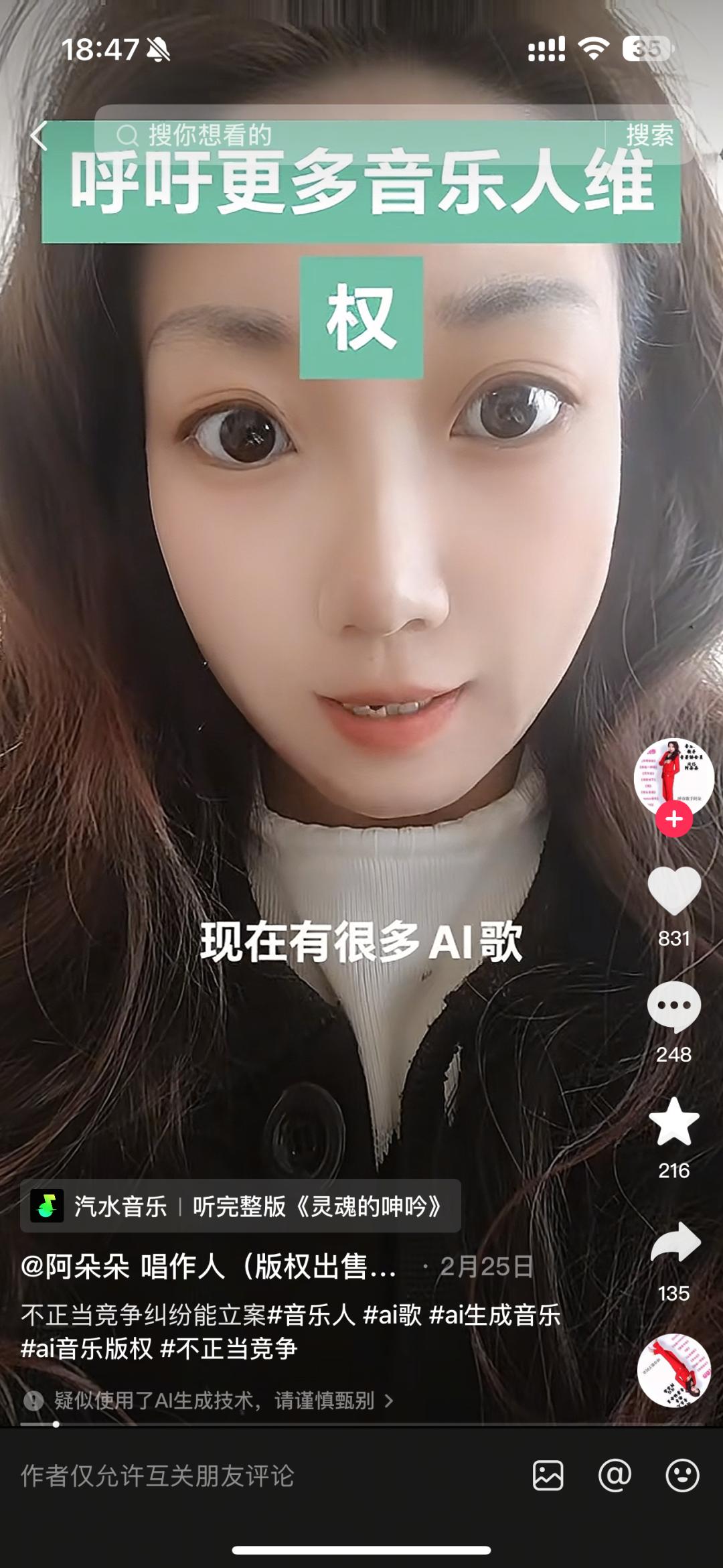The width and height of the screenshot is (723, 1568).
Task: Open the #不正当竞争 hashtag
Action: pyautogui.click(x=229, y=1348)
